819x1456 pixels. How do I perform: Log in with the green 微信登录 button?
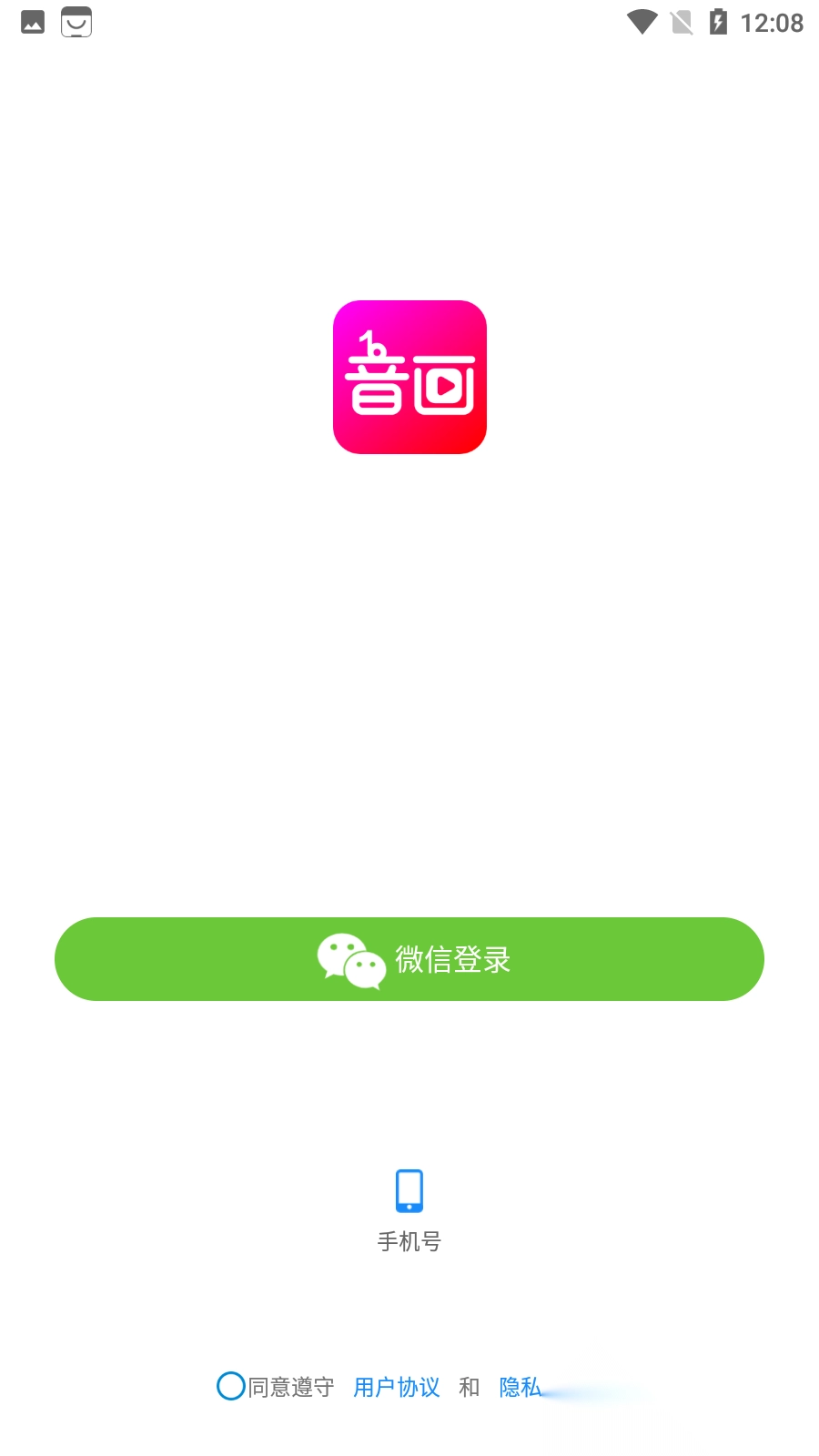point(409,959)
